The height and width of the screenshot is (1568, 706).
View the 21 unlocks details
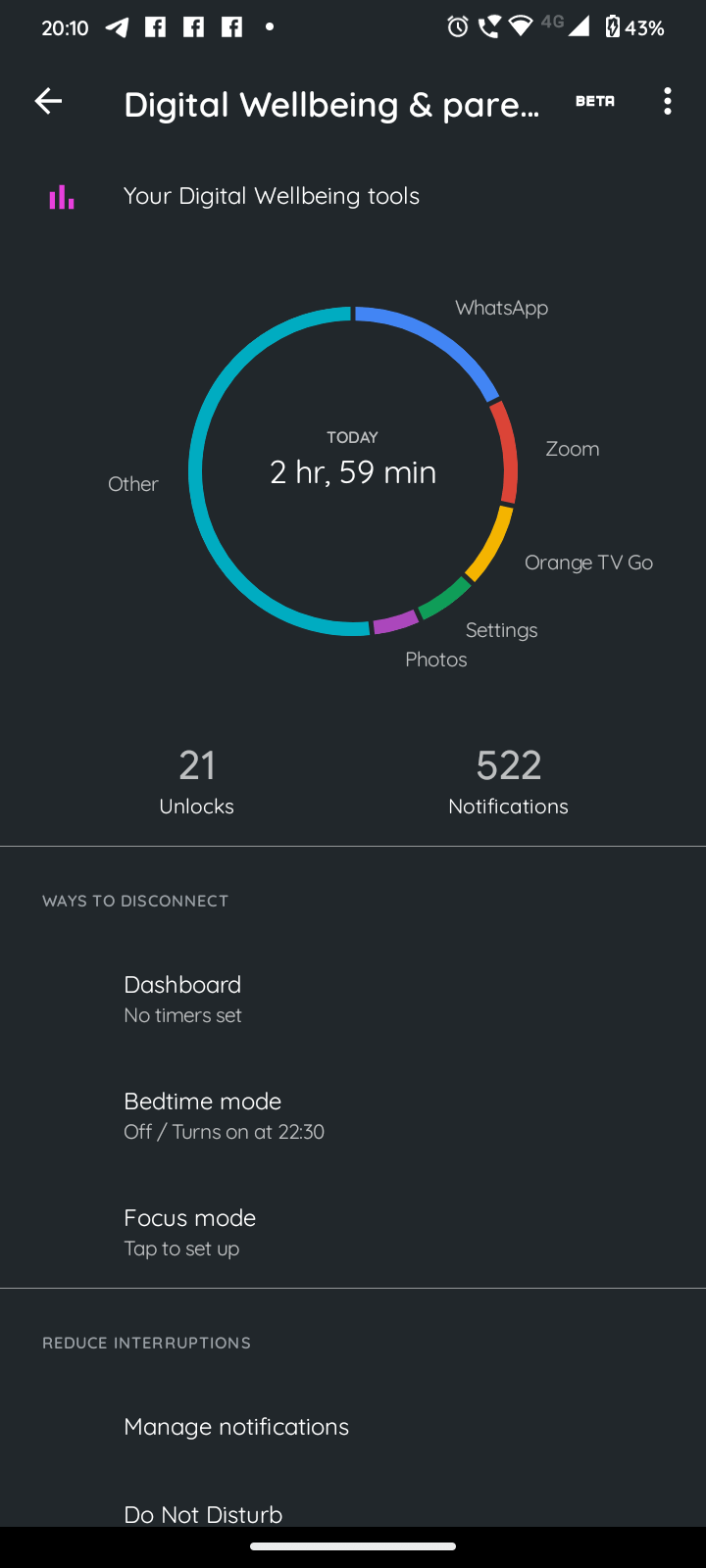(197, 781)
